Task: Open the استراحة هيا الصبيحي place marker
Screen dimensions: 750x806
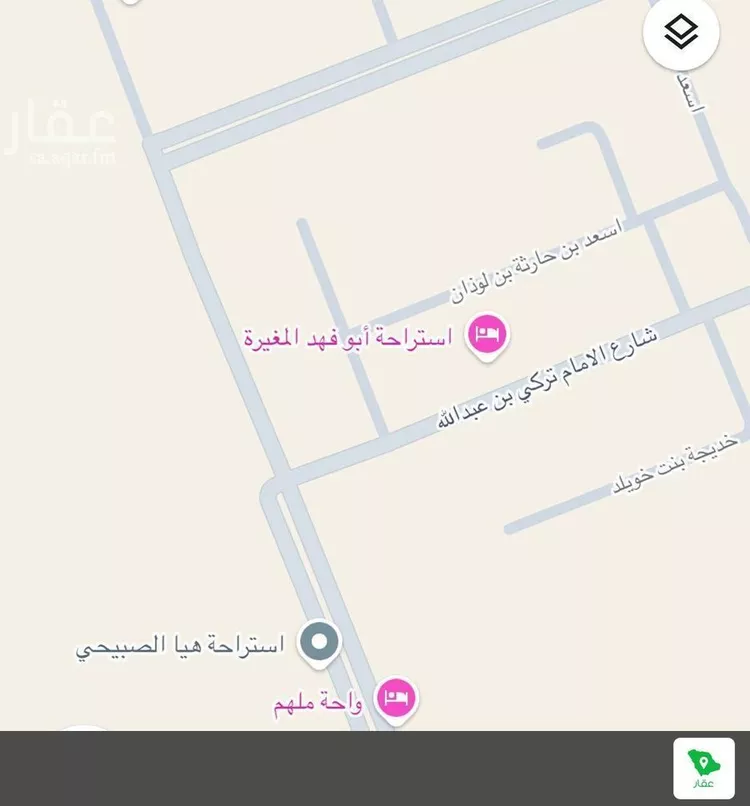Action: (319, 641)
